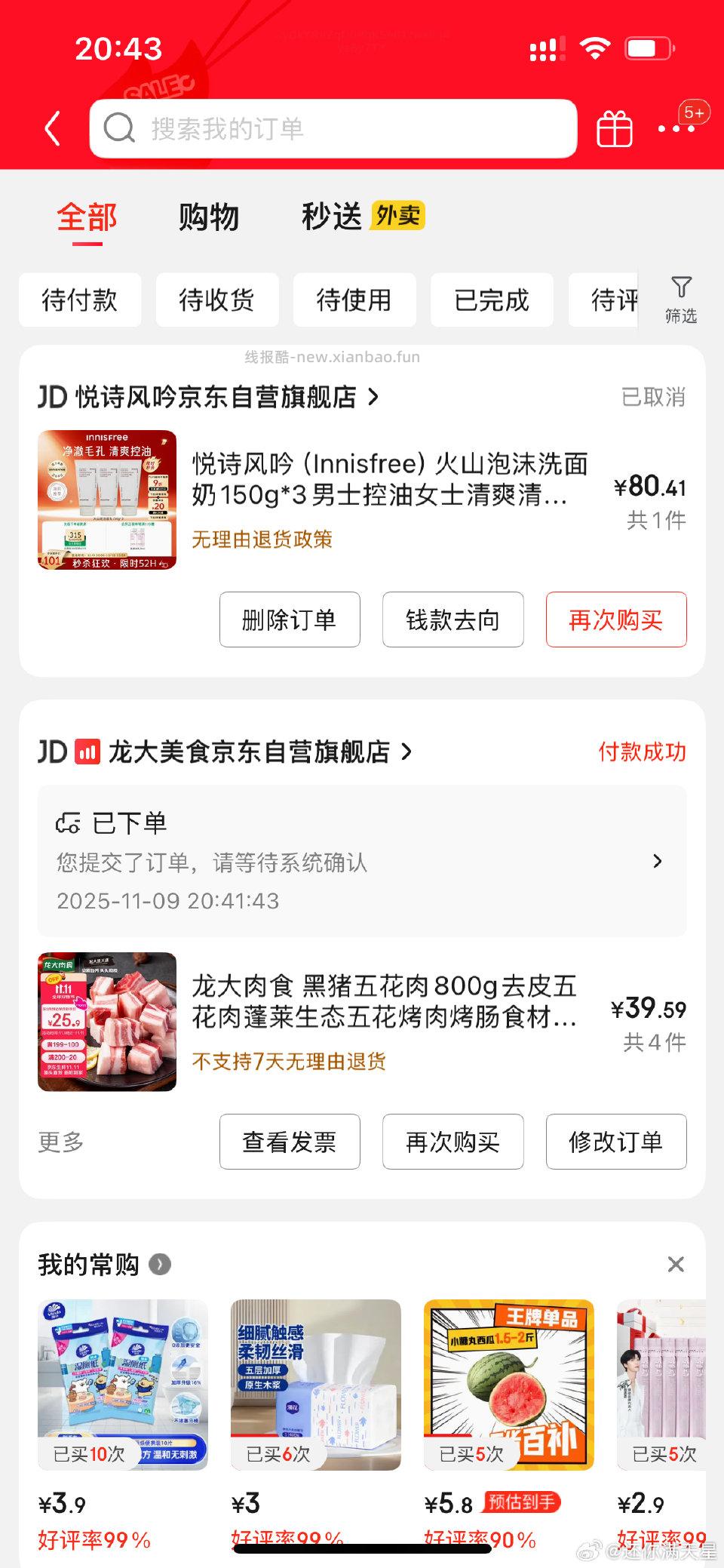Open order progress via the 已下单 row chevron
Viewport: 724px width, 1568px height.
click(x=658, y=861)
